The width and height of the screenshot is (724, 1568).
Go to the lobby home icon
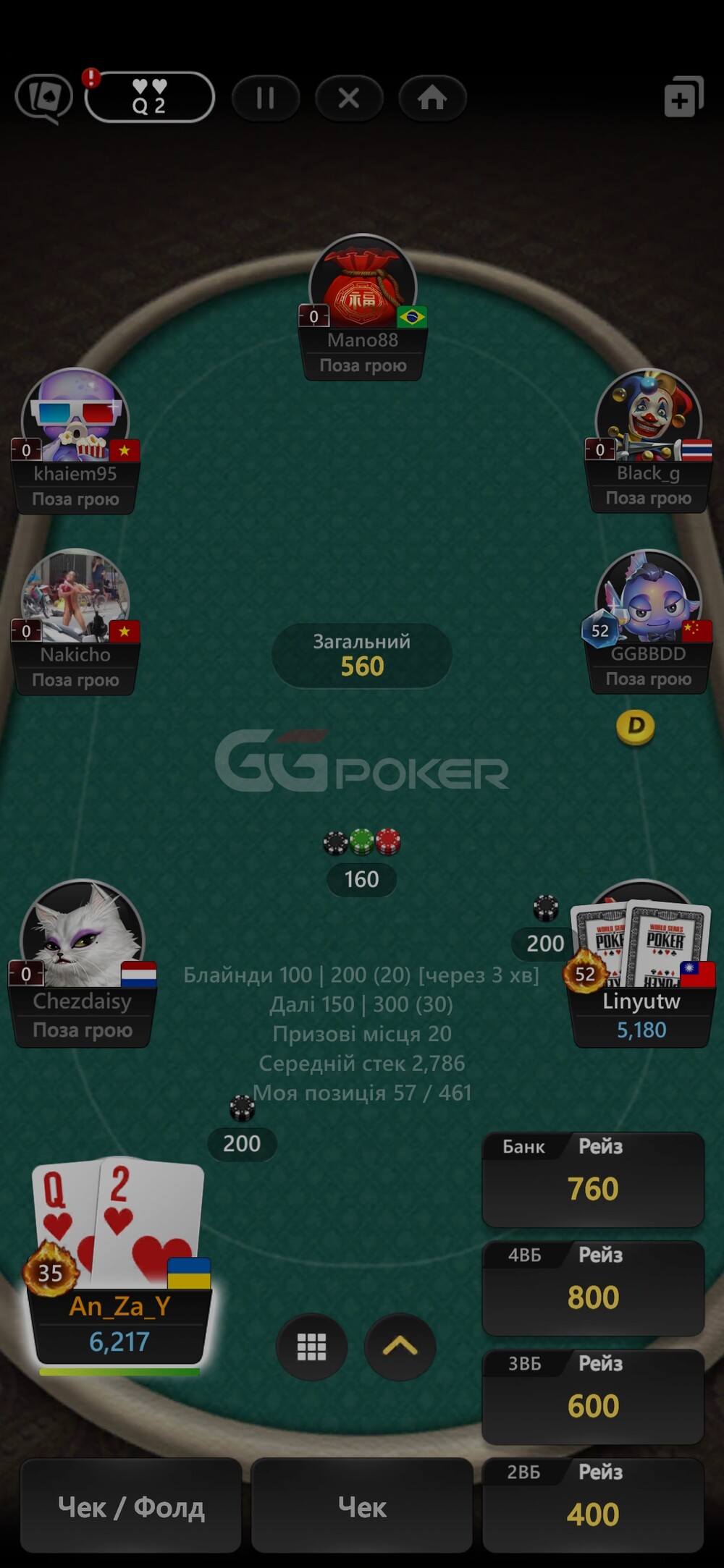pyautogui.click(x=432, y=98)
